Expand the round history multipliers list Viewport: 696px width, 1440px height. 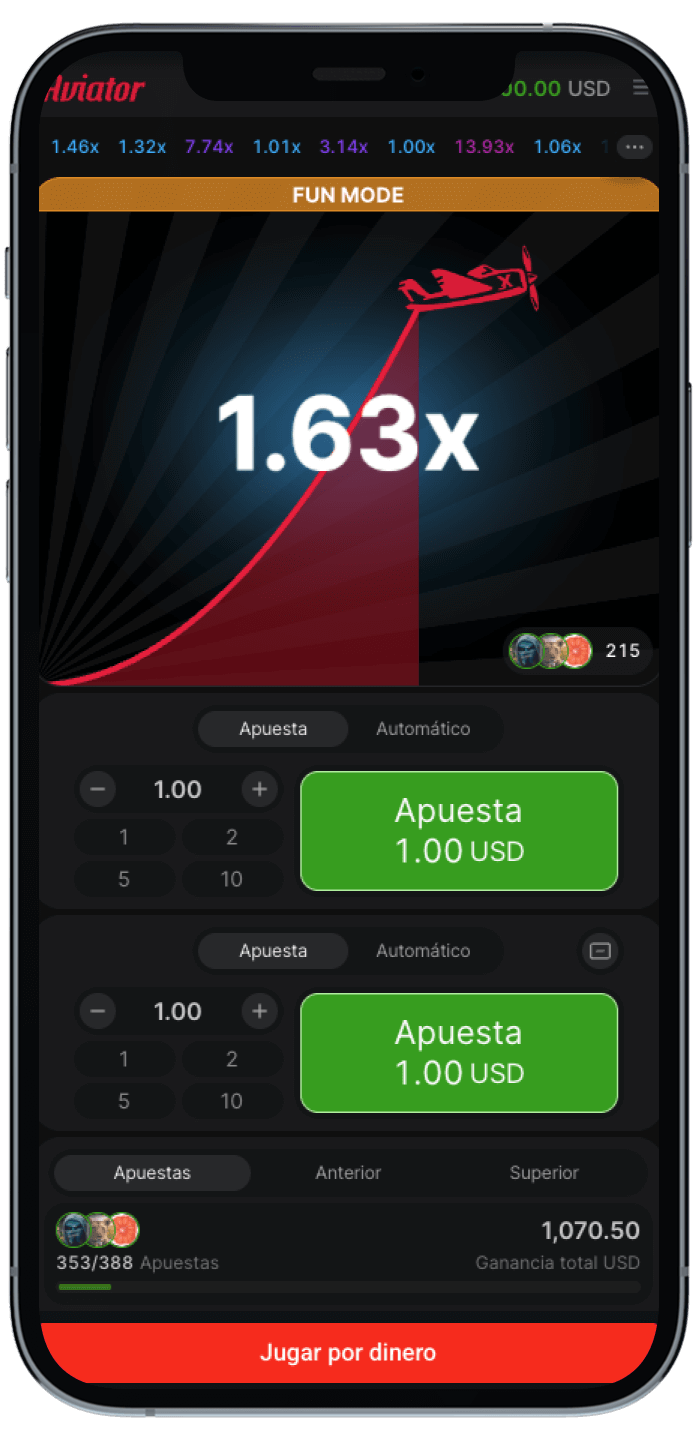click(634, 147)
